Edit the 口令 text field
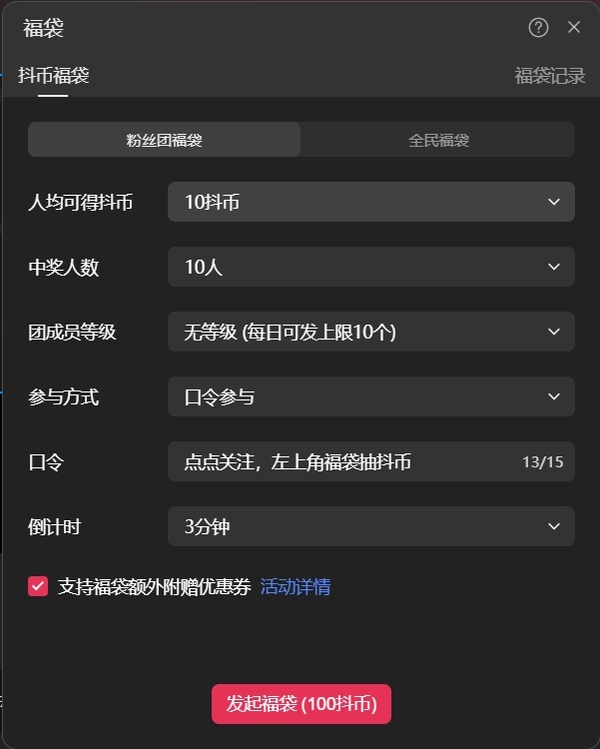The height and width of the screenshot is (749, 600). pyautogui.click(x=340, y=462)
